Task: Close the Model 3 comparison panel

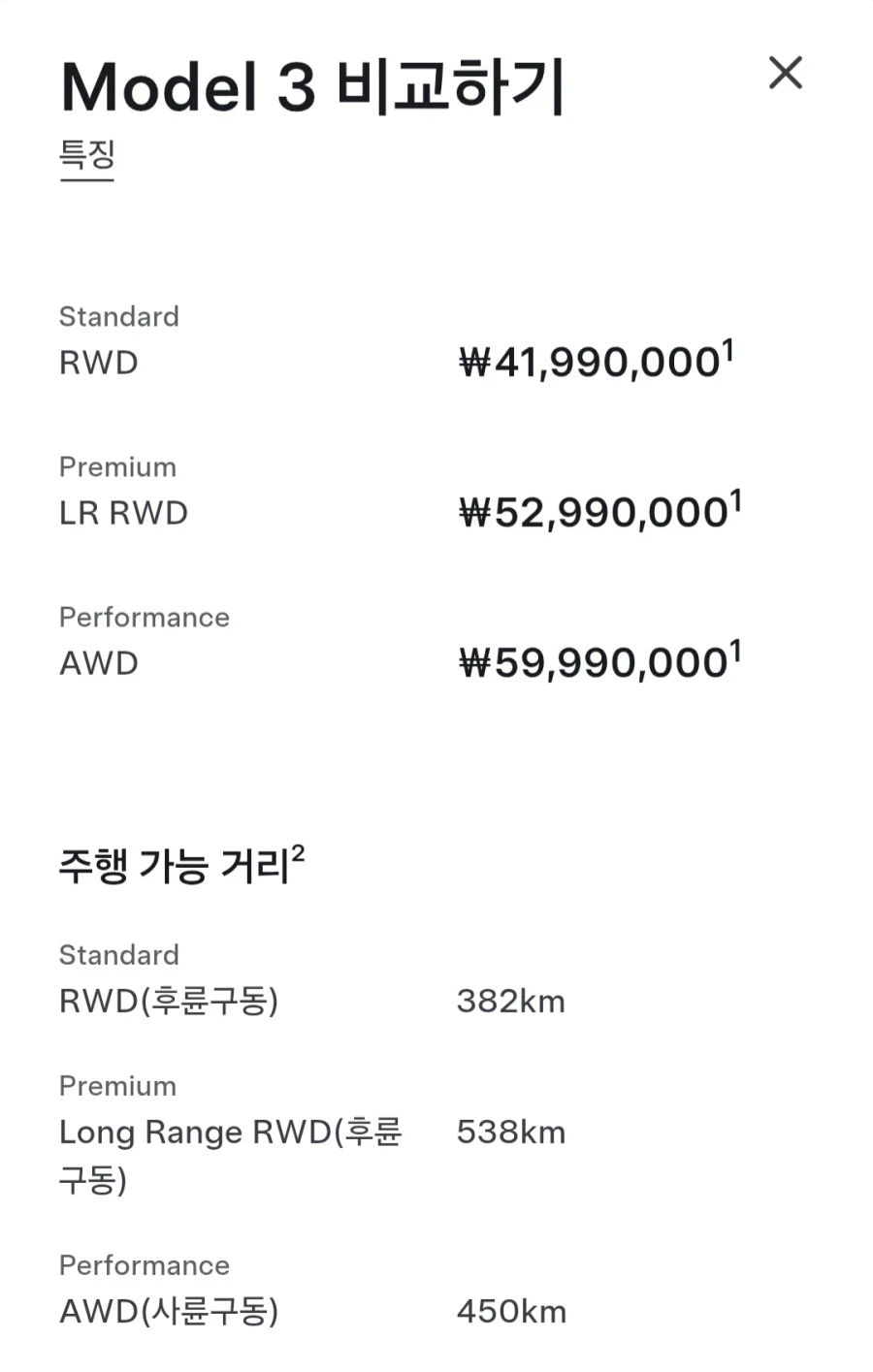Action: (x=785, y=74)
